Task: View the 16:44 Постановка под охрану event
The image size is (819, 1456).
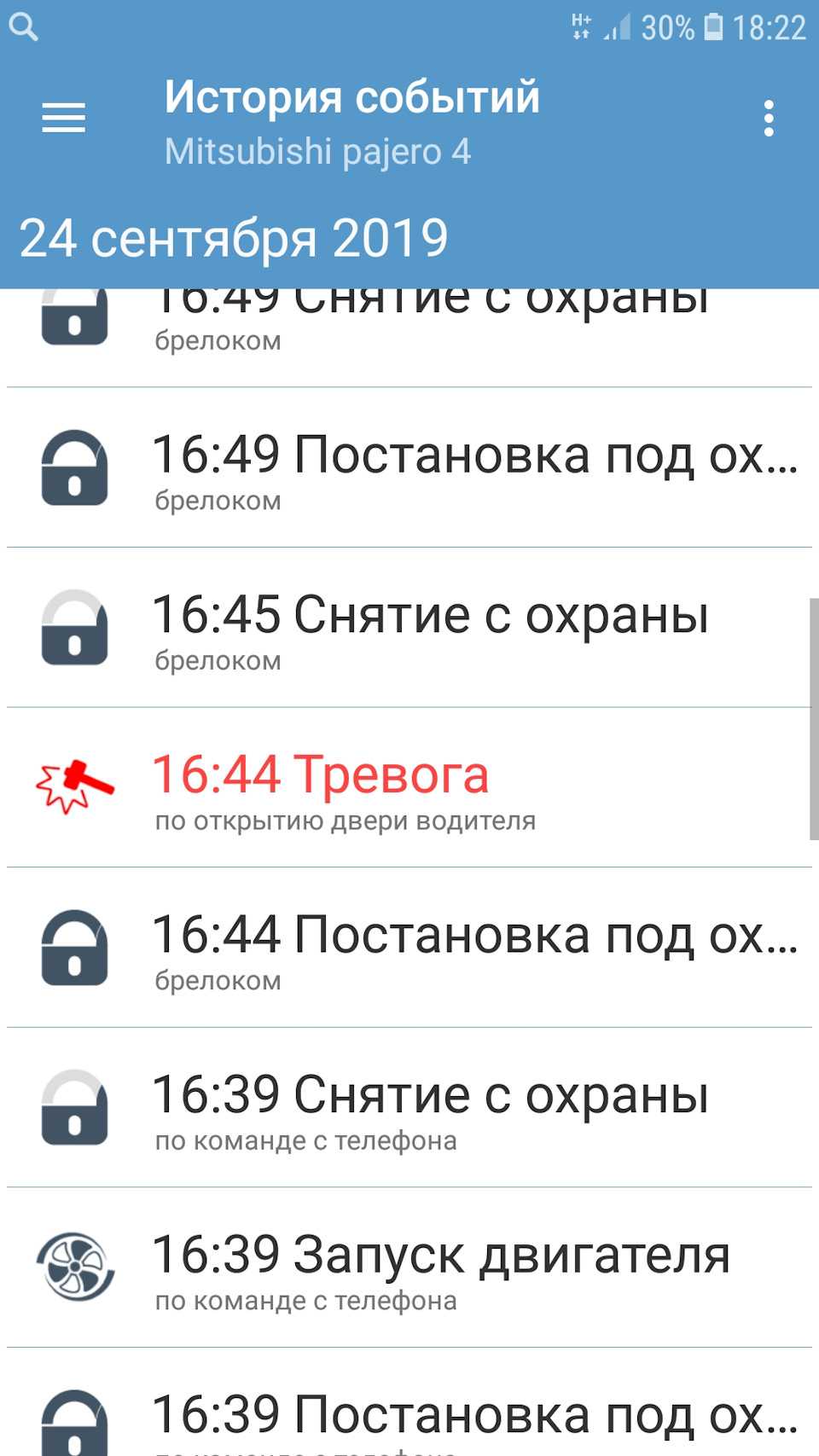Action: [409, 948]
